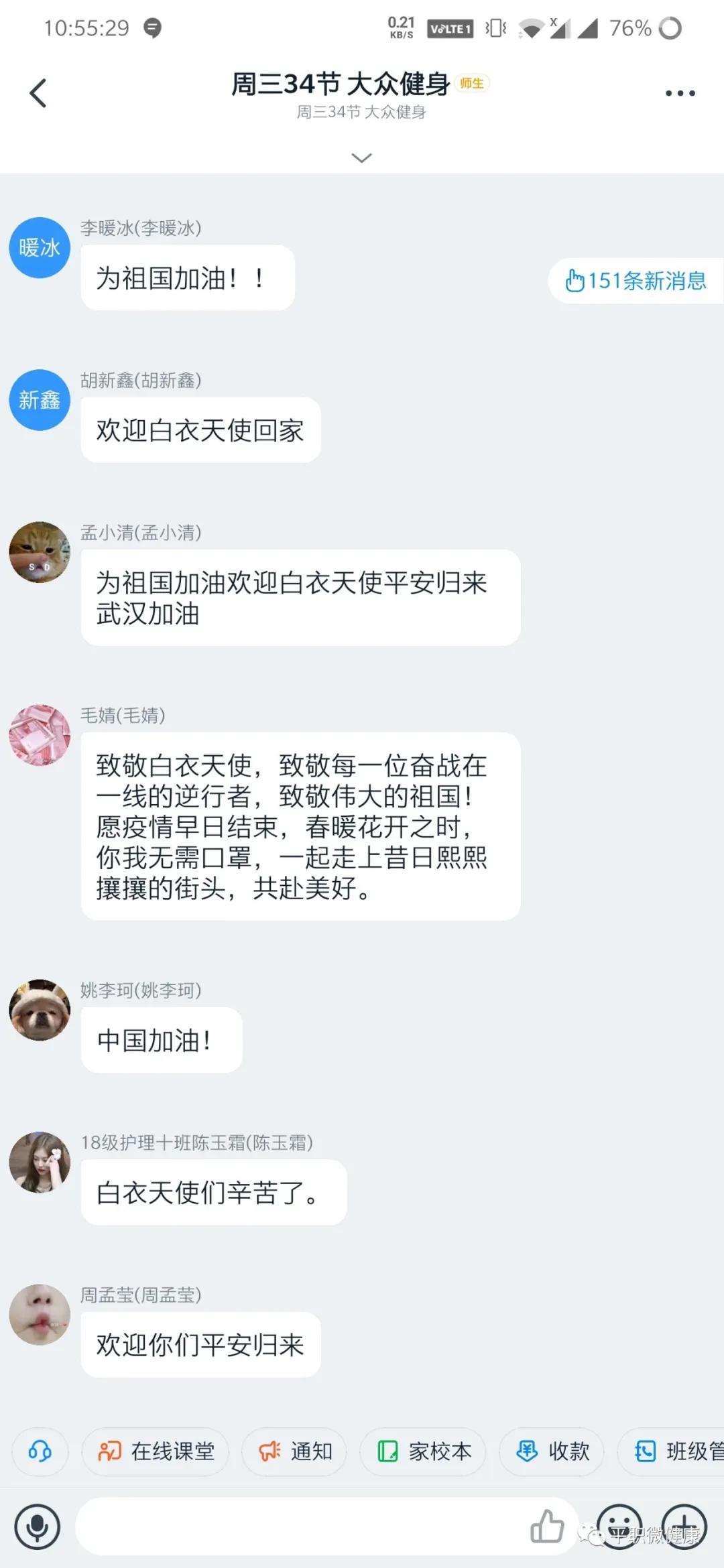
Task: Expand the chevron under the group title
Action: pyautogui.click(x=361, y=158)
